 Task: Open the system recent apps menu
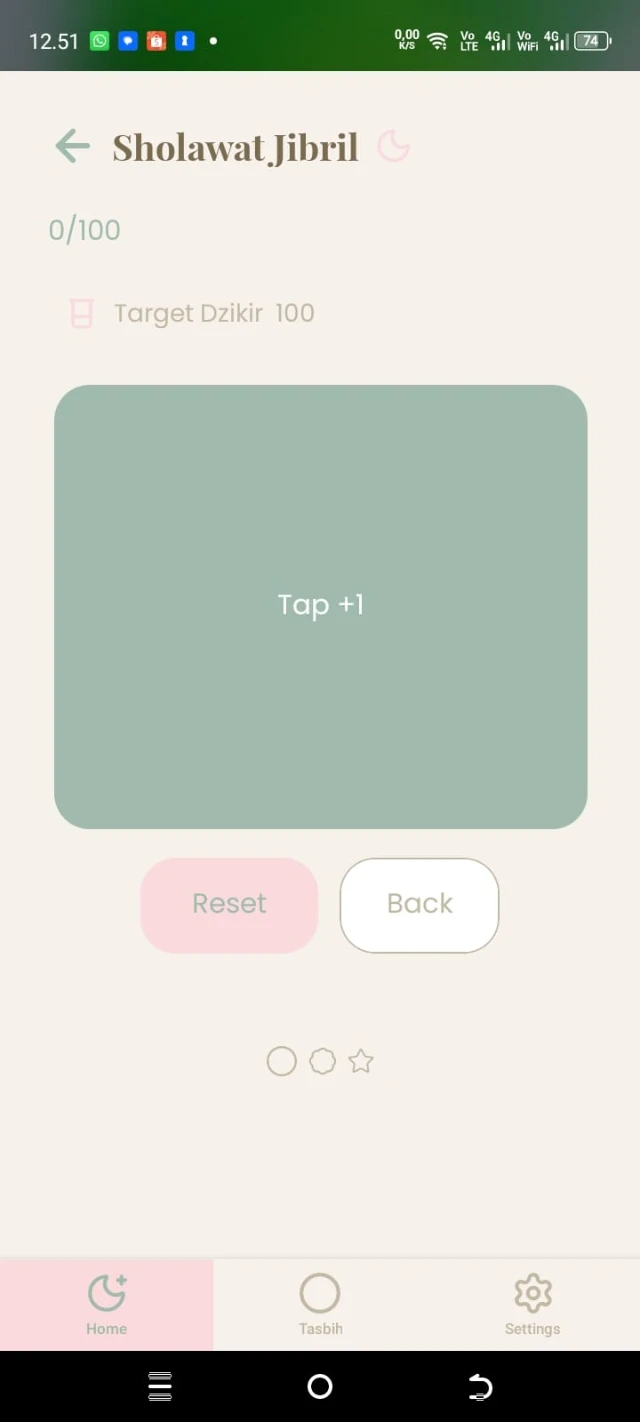(x=160, y=1386)
